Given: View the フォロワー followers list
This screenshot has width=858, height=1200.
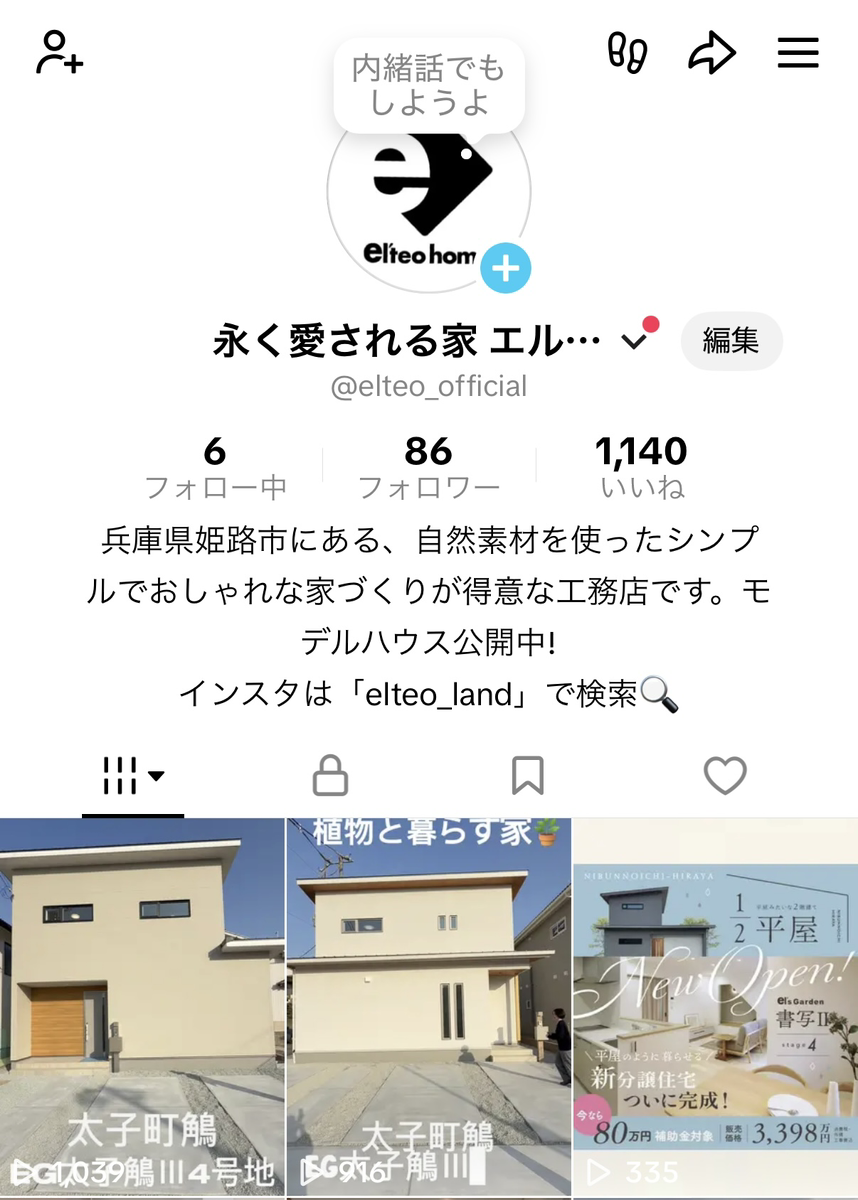Looking at the screenshot, I should (428, 468).
